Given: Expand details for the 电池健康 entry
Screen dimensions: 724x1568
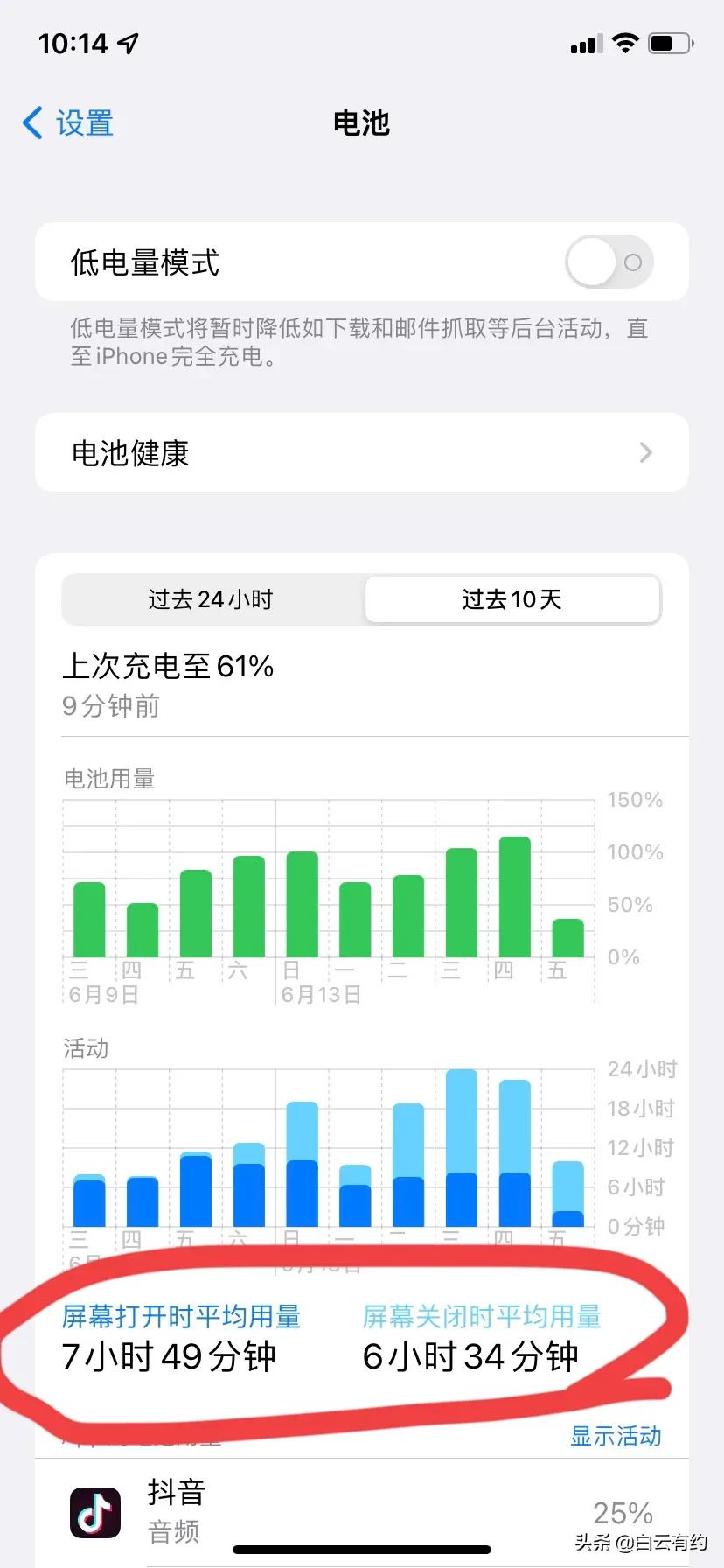Looking at the screenshot, I should pos(362,452).
